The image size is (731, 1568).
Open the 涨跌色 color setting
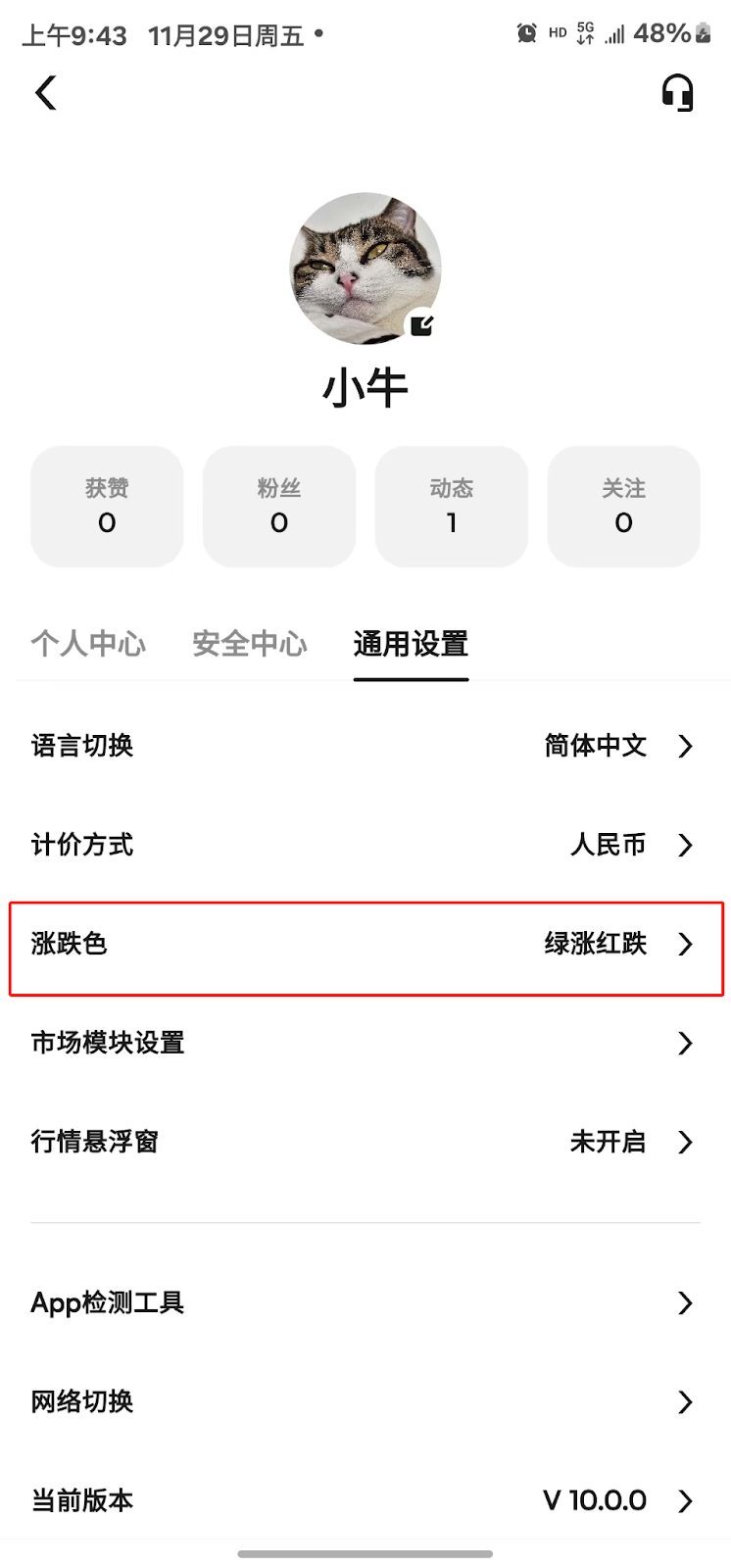pos(365,944)
